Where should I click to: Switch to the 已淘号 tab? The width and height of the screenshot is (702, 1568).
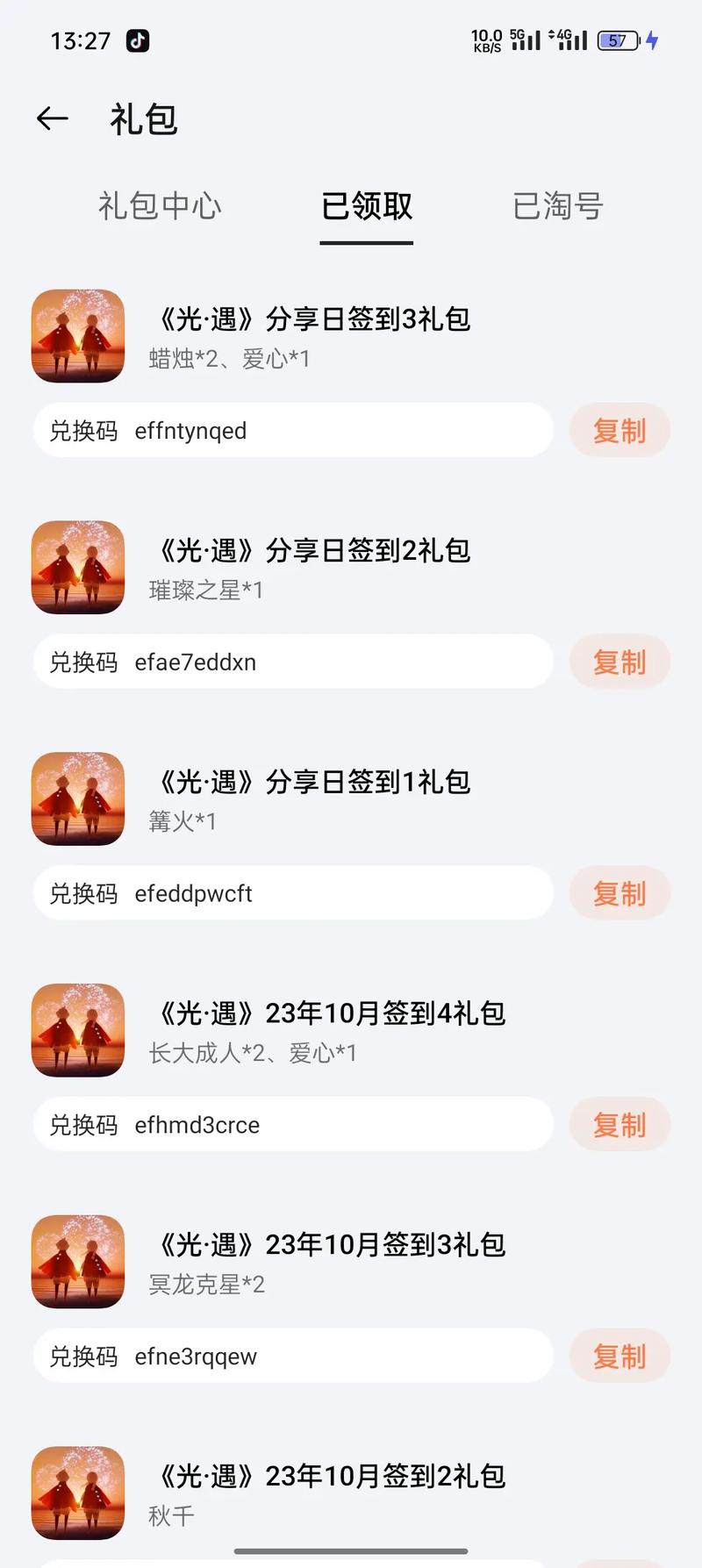[x=558, y=207]
